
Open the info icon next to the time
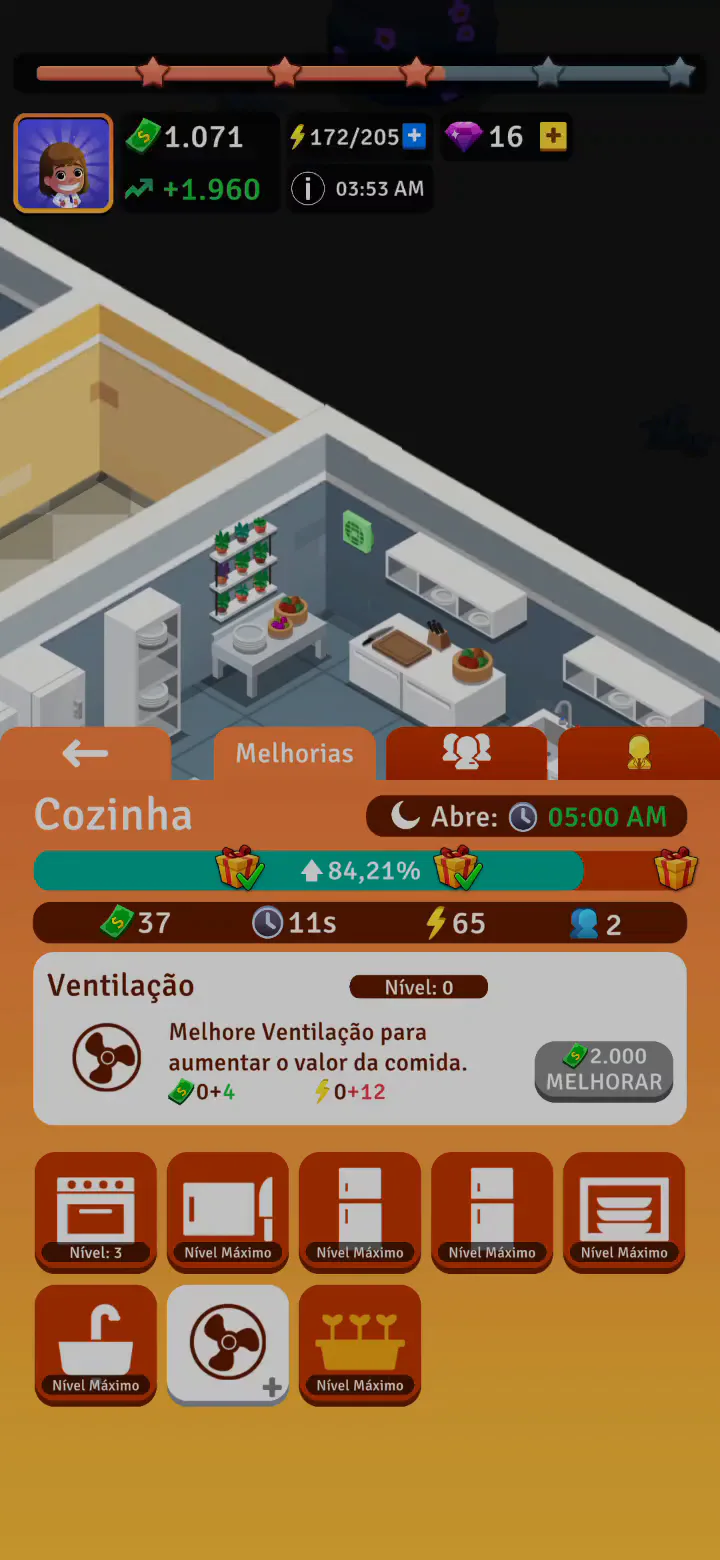(308, 188)
